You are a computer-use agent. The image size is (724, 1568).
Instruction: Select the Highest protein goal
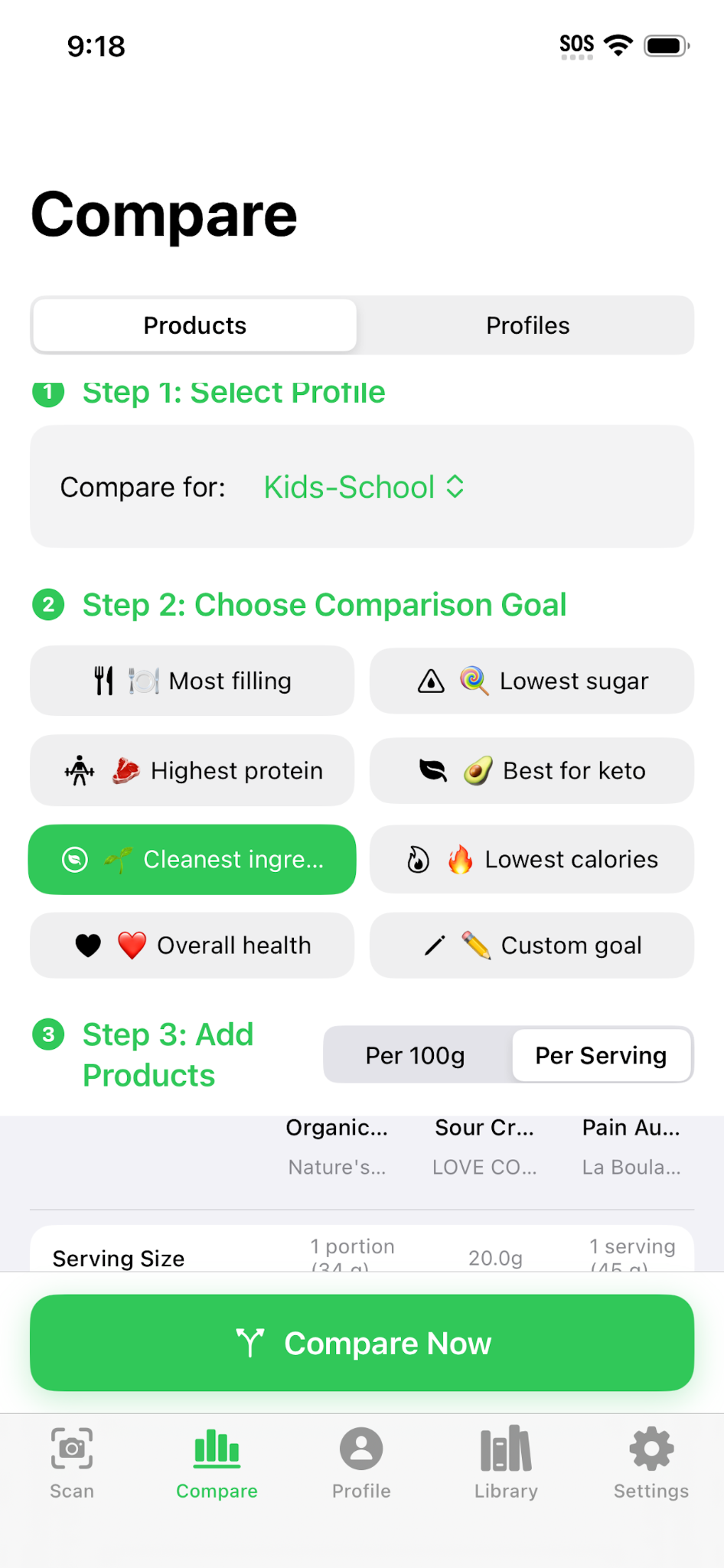pos(192,770)
